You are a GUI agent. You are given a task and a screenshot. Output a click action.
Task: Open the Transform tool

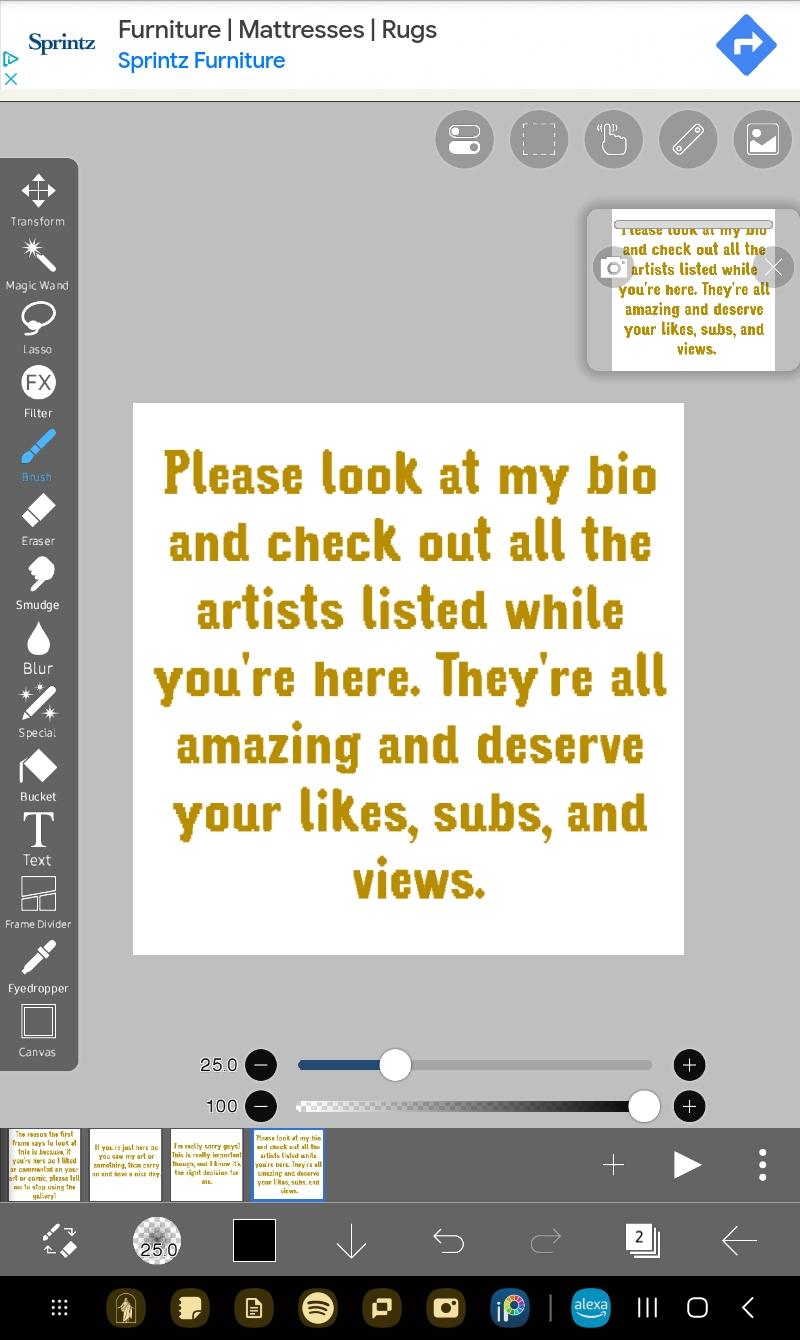pos(38,199)
